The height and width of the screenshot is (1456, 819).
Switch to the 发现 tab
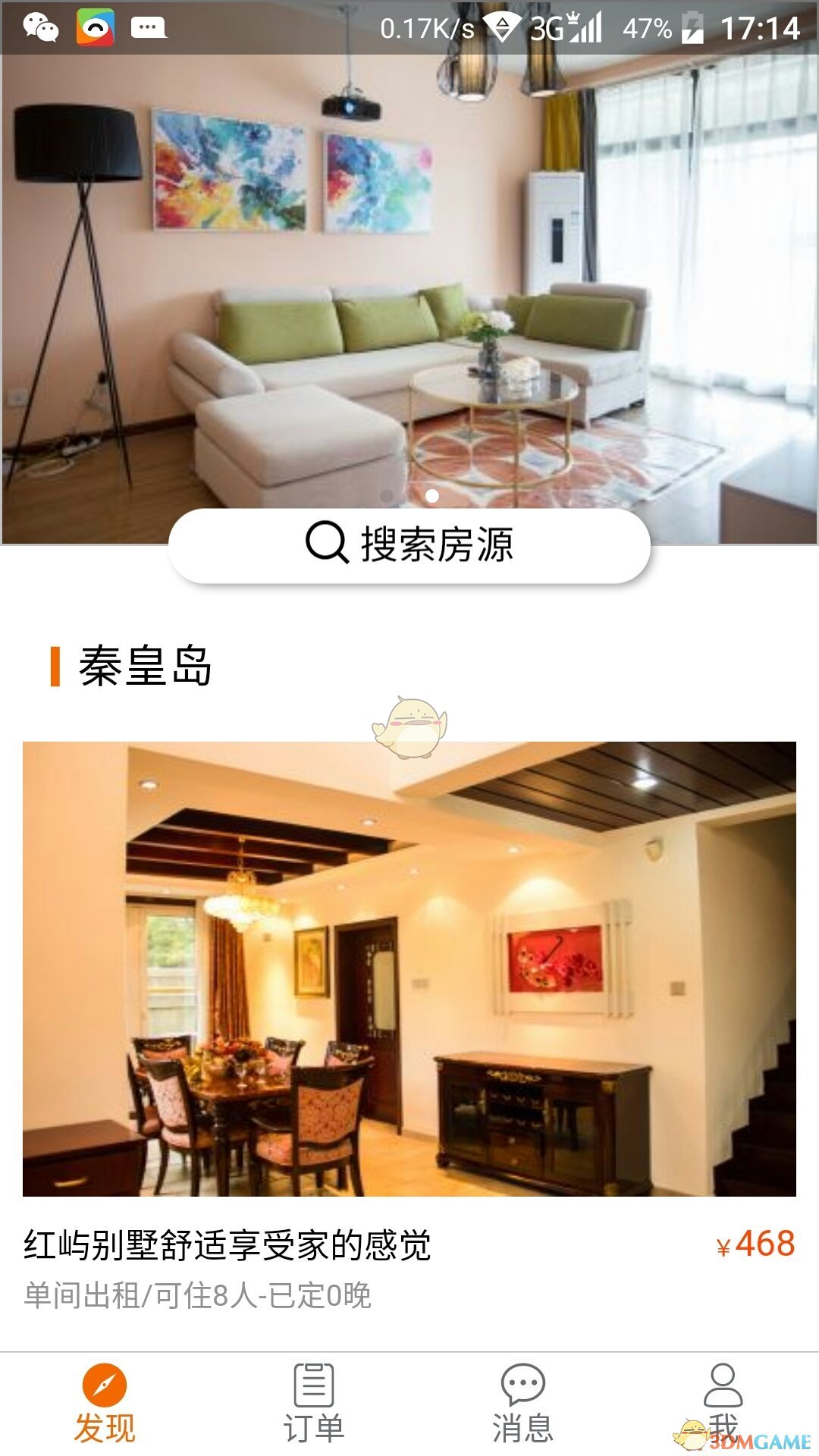[x=105, y=1403]
